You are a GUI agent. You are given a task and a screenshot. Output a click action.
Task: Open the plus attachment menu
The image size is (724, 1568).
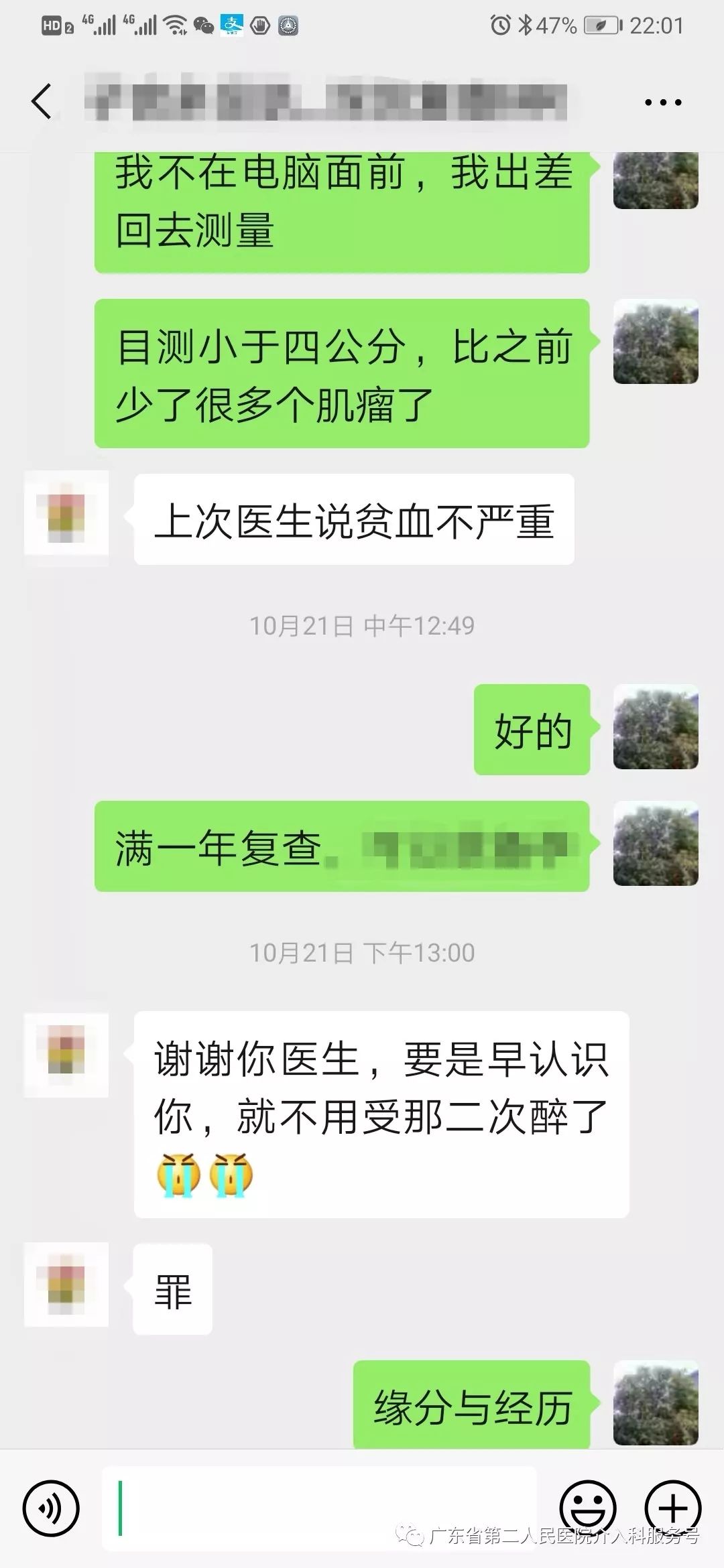coord(672,1508)
